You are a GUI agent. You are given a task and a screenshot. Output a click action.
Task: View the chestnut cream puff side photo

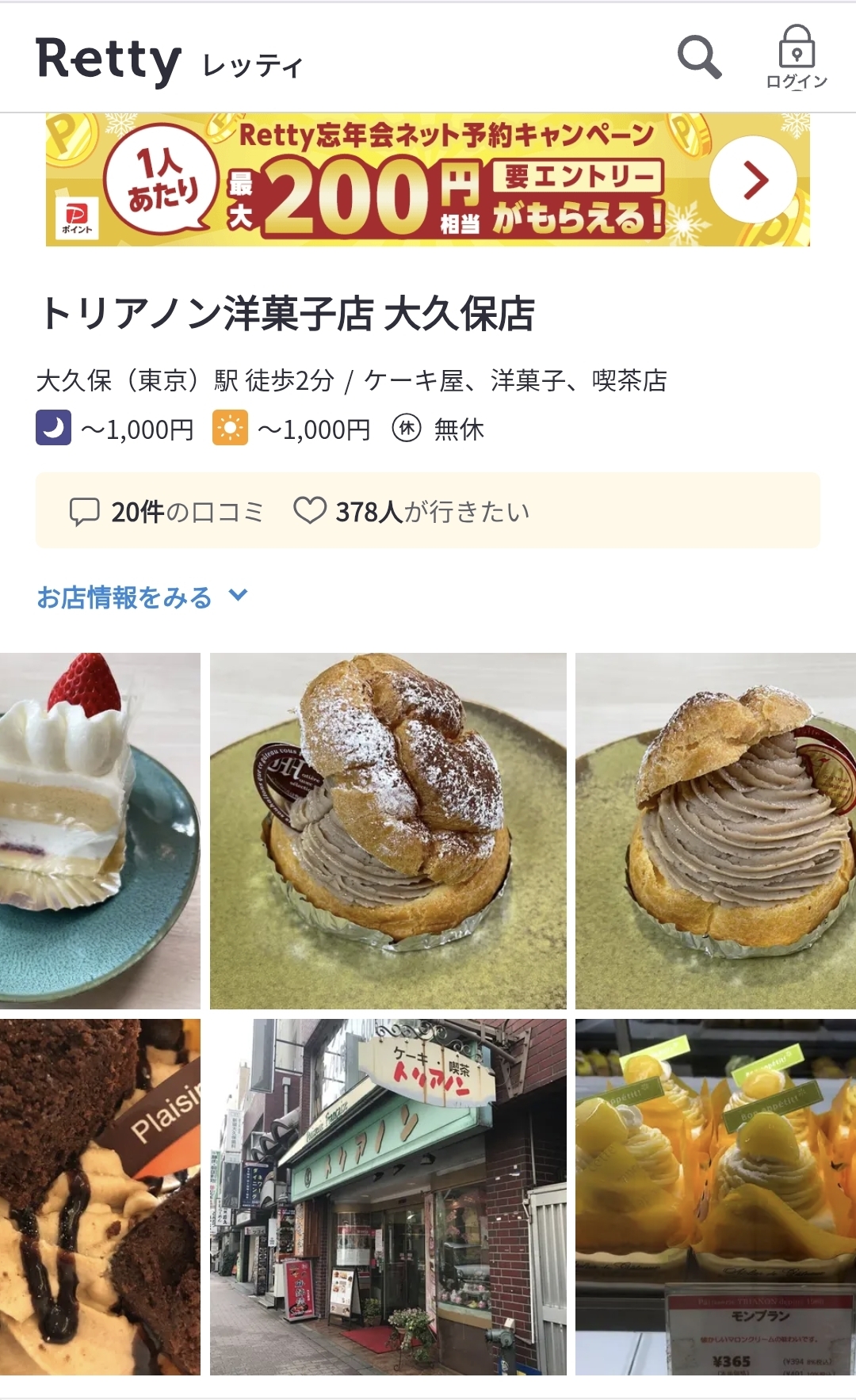click(x=715, y=830)
